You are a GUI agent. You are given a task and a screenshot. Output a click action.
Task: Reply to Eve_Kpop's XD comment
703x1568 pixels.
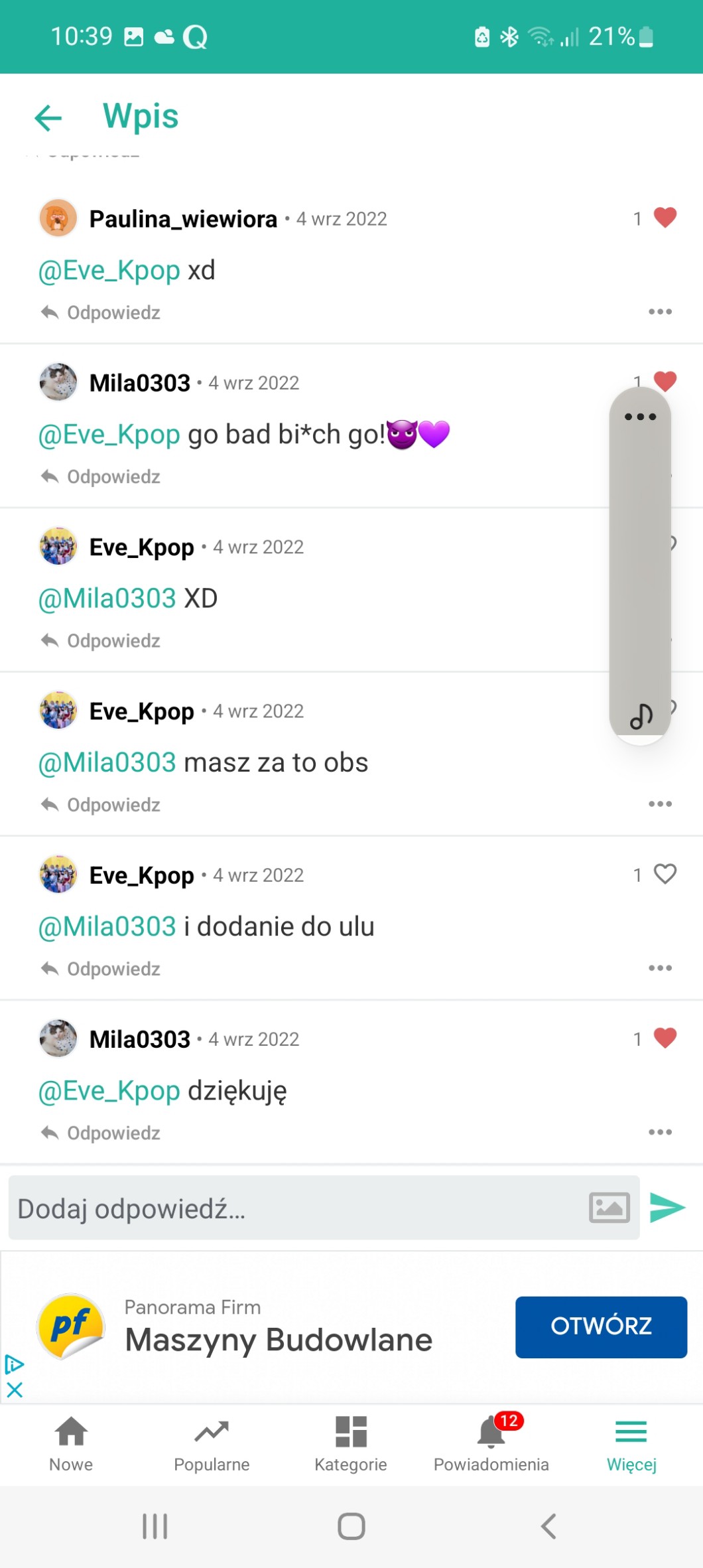pyautogui.click(x=101, y=641)
